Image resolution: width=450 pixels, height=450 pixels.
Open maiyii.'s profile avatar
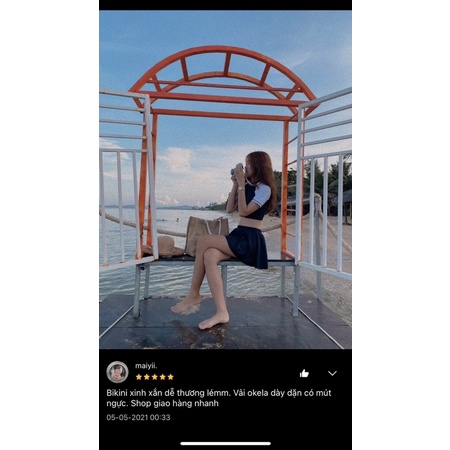click(x=117, y=372)
